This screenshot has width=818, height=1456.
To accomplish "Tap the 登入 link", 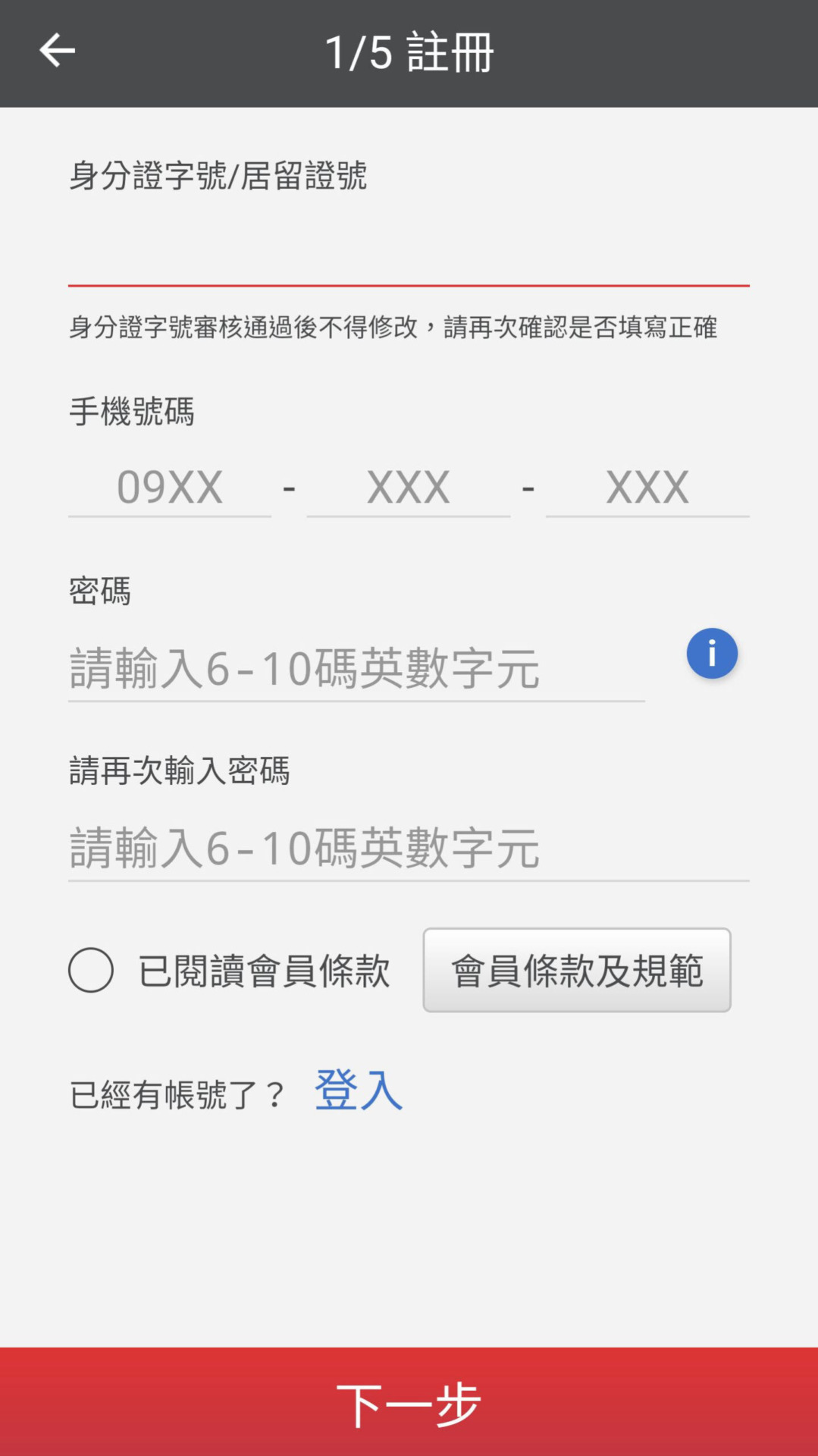I will pyautogui.click(x=358, y=1090).
